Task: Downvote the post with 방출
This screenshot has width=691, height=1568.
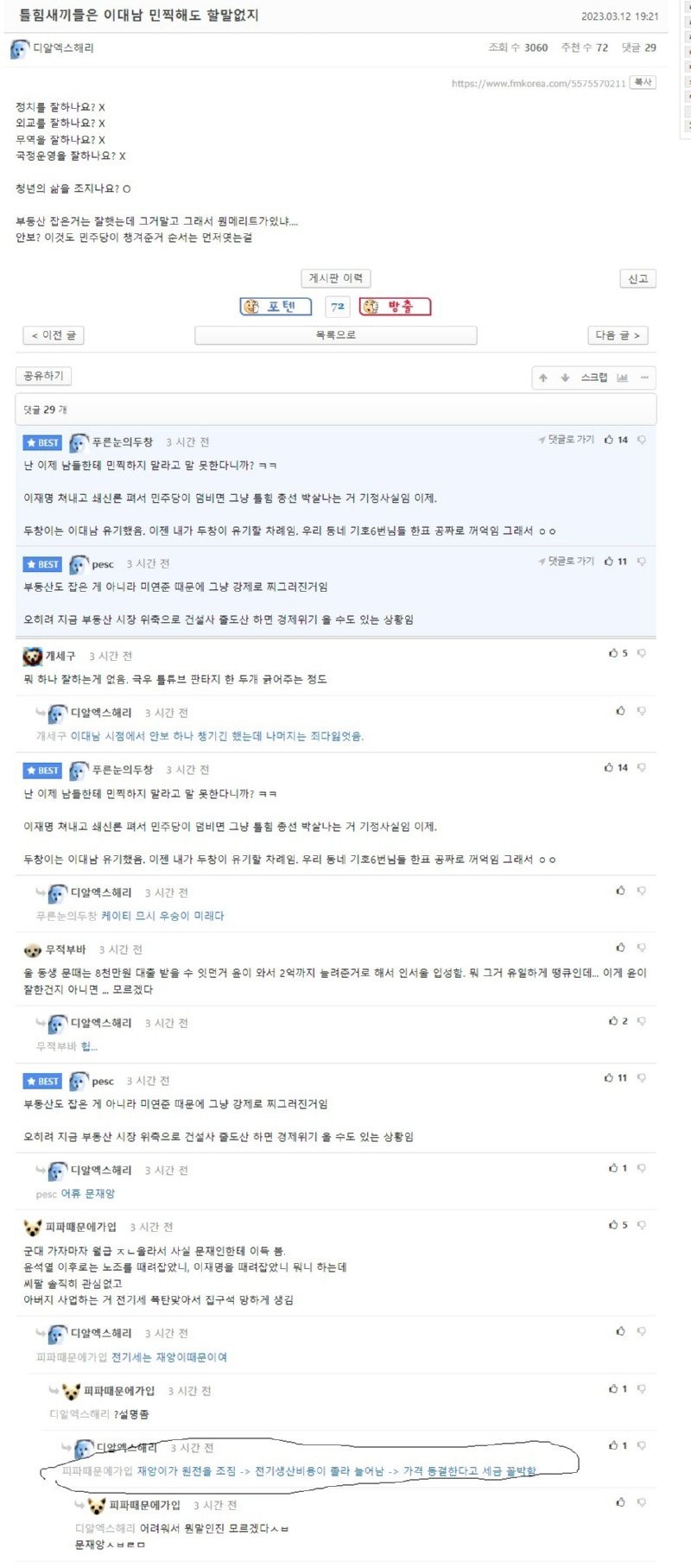Action: click(395, 307)
